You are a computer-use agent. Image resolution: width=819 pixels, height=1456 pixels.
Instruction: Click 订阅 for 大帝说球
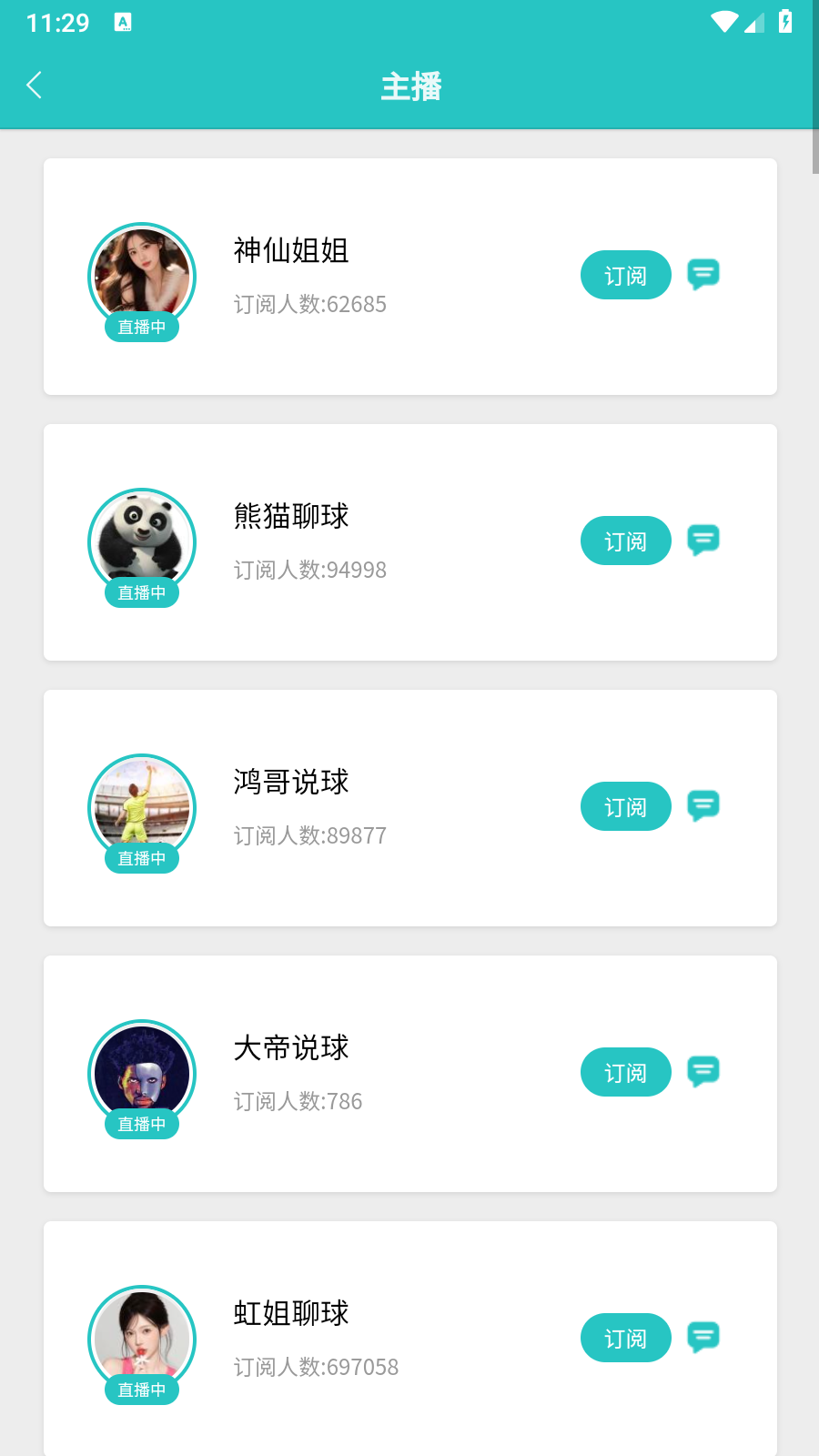[x=625, y=1072]
